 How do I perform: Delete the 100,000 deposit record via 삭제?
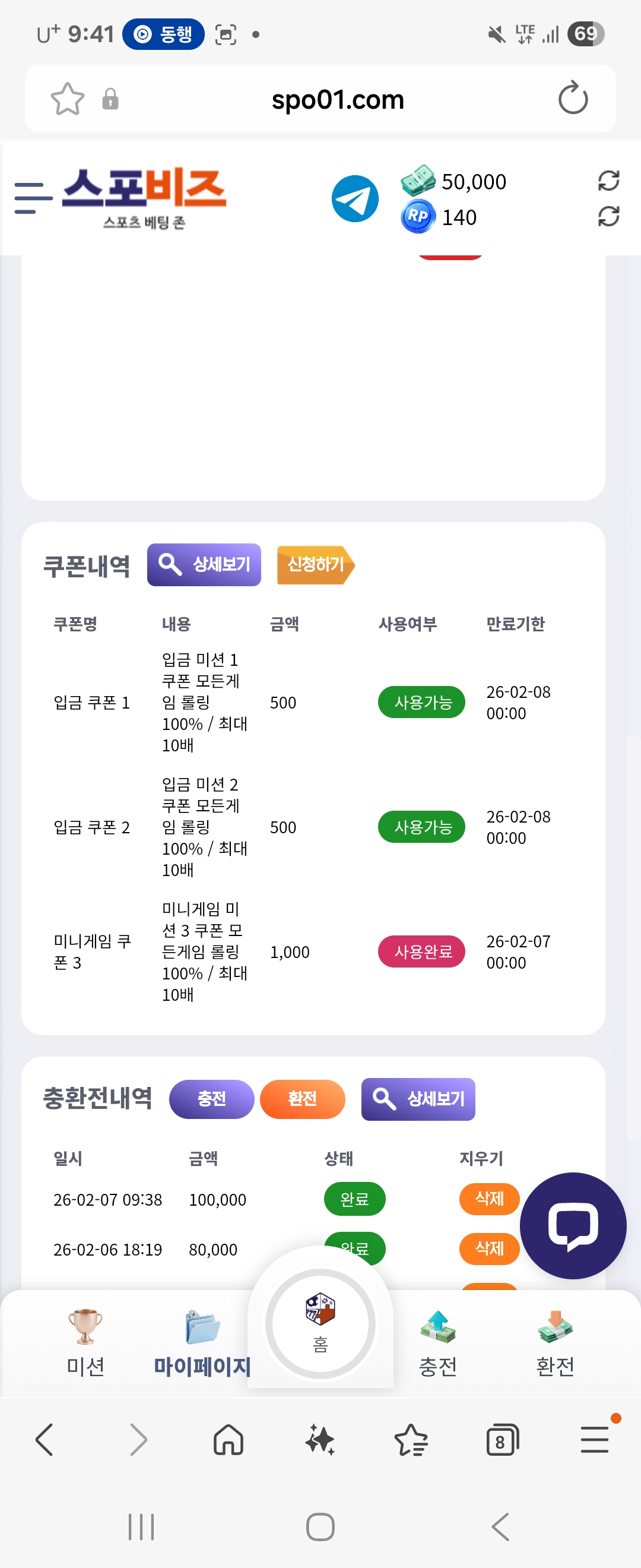click(x=490, y=1199)
